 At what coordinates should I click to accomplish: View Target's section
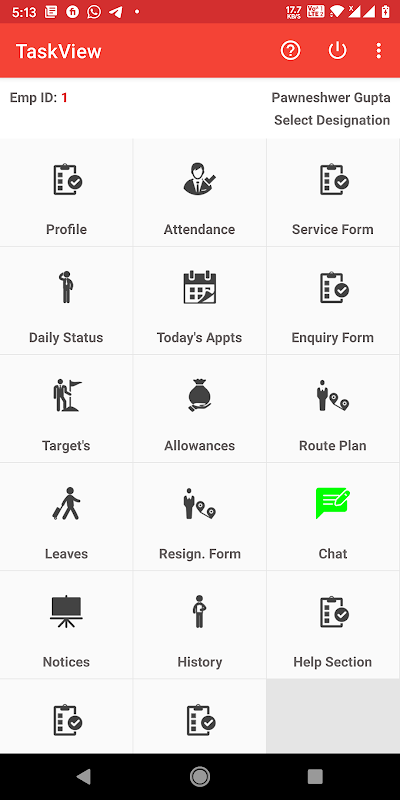click(x=66, y=409)
